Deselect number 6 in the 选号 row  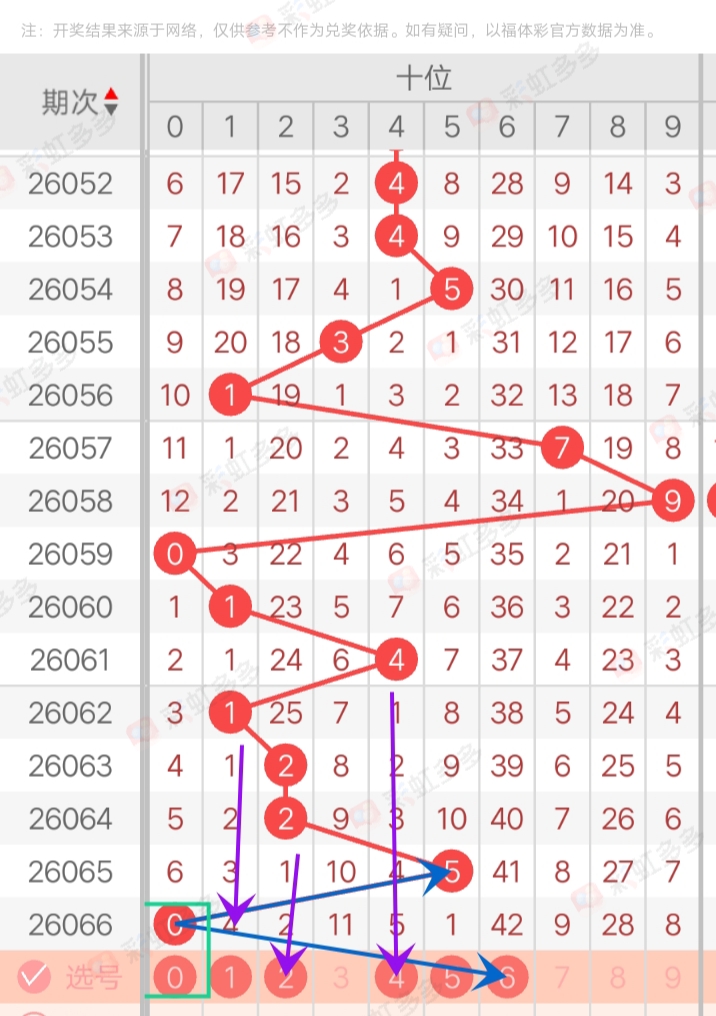[x=507, y=977]
